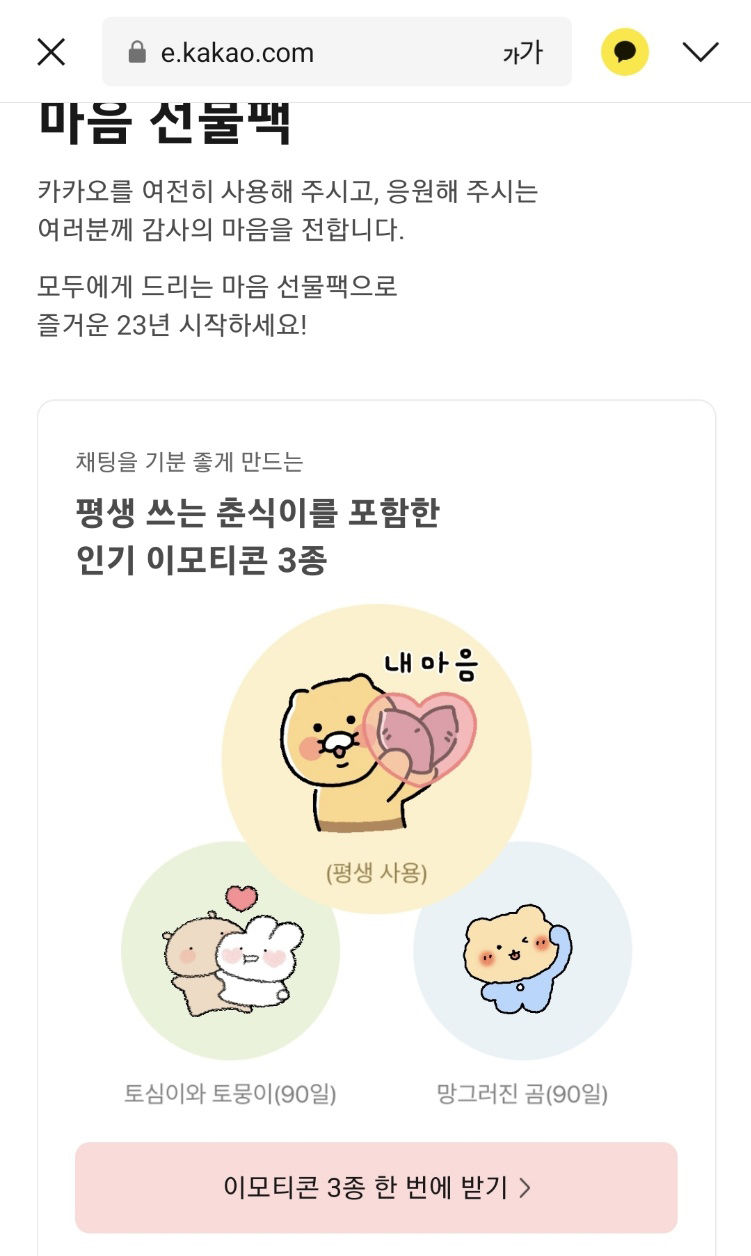This screenshot has height=1256, width=751.
Task: Expand the dropdown chevron in the toolbar
Action: [700, 52]
